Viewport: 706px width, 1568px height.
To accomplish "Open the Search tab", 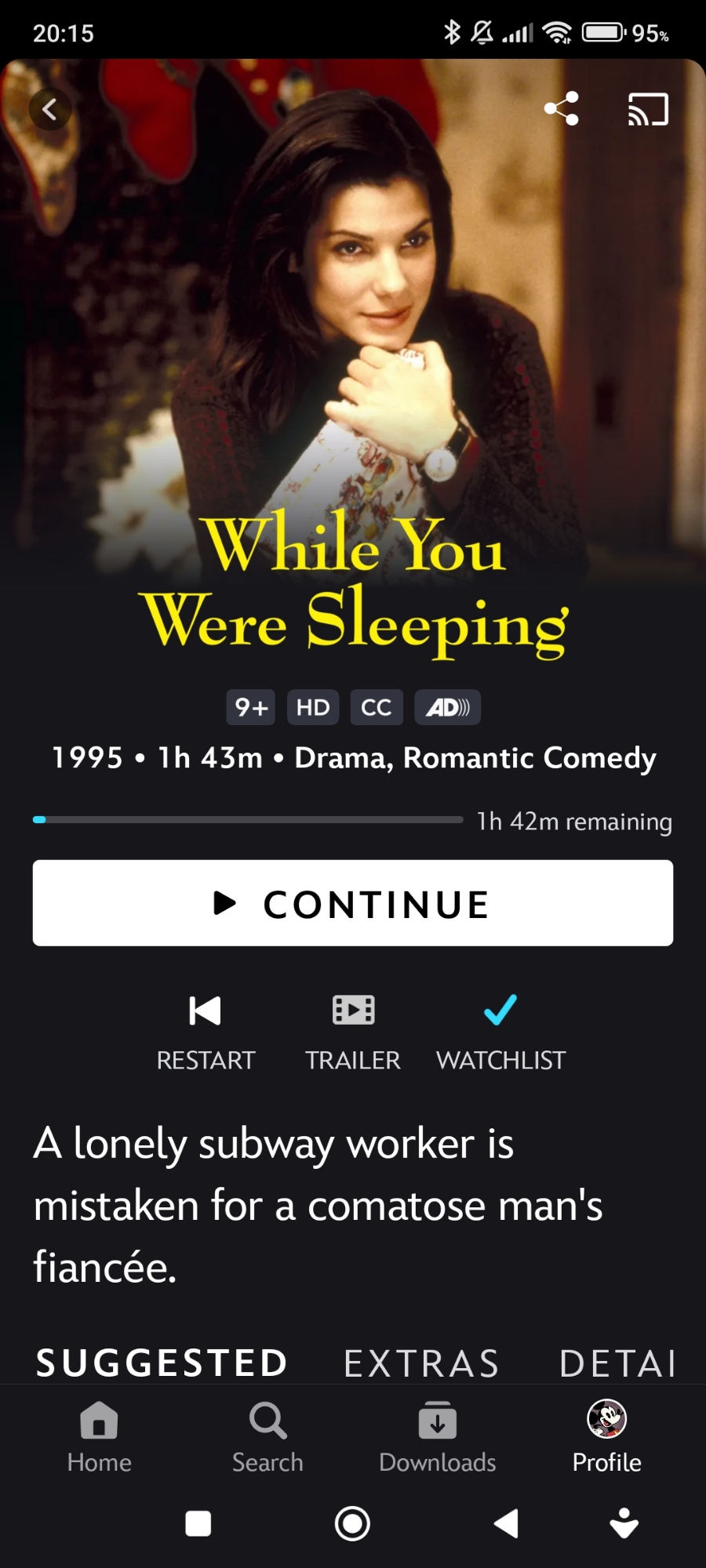I will tap(267, 1437).
